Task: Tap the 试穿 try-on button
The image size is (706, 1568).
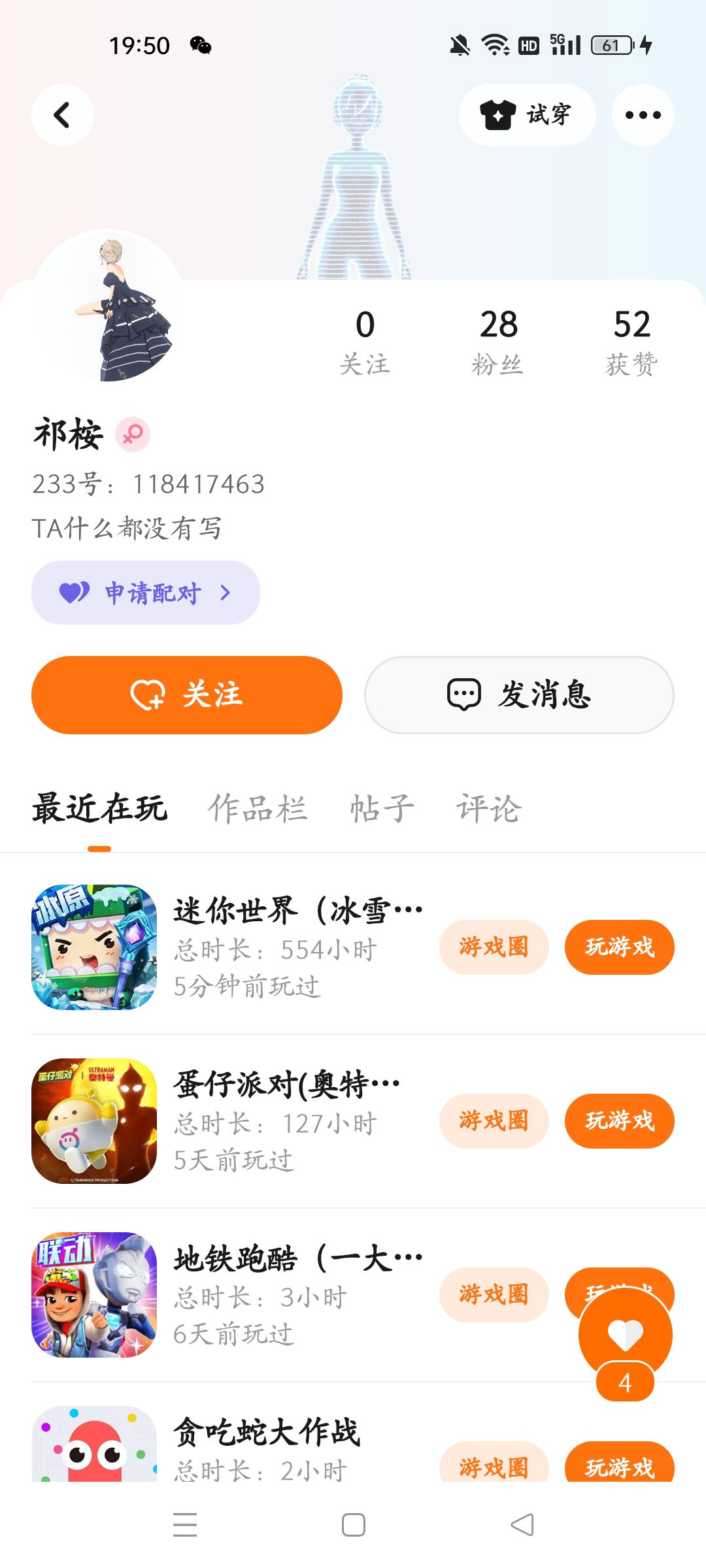Action: (527, 115)
